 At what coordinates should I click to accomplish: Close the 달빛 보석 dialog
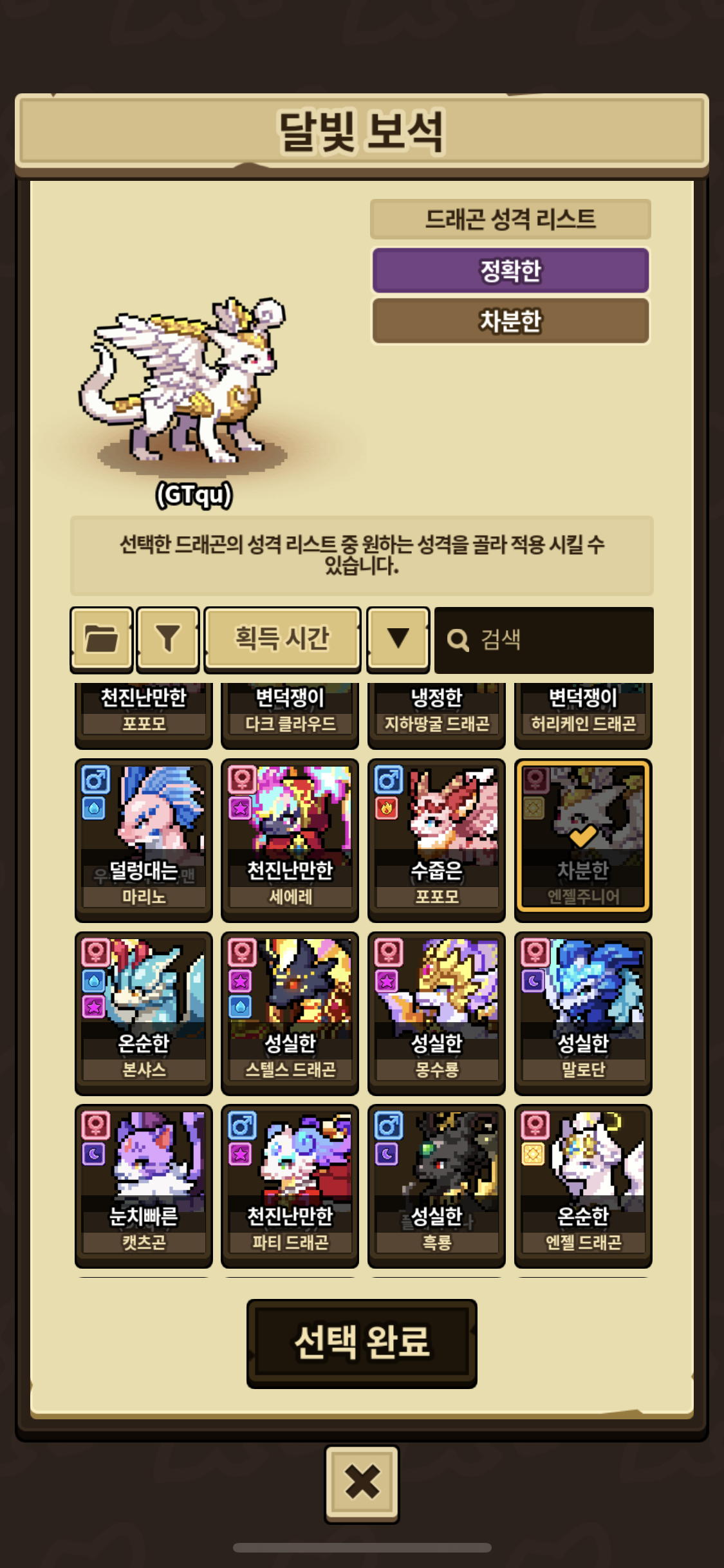click(x=362, y=1484)
